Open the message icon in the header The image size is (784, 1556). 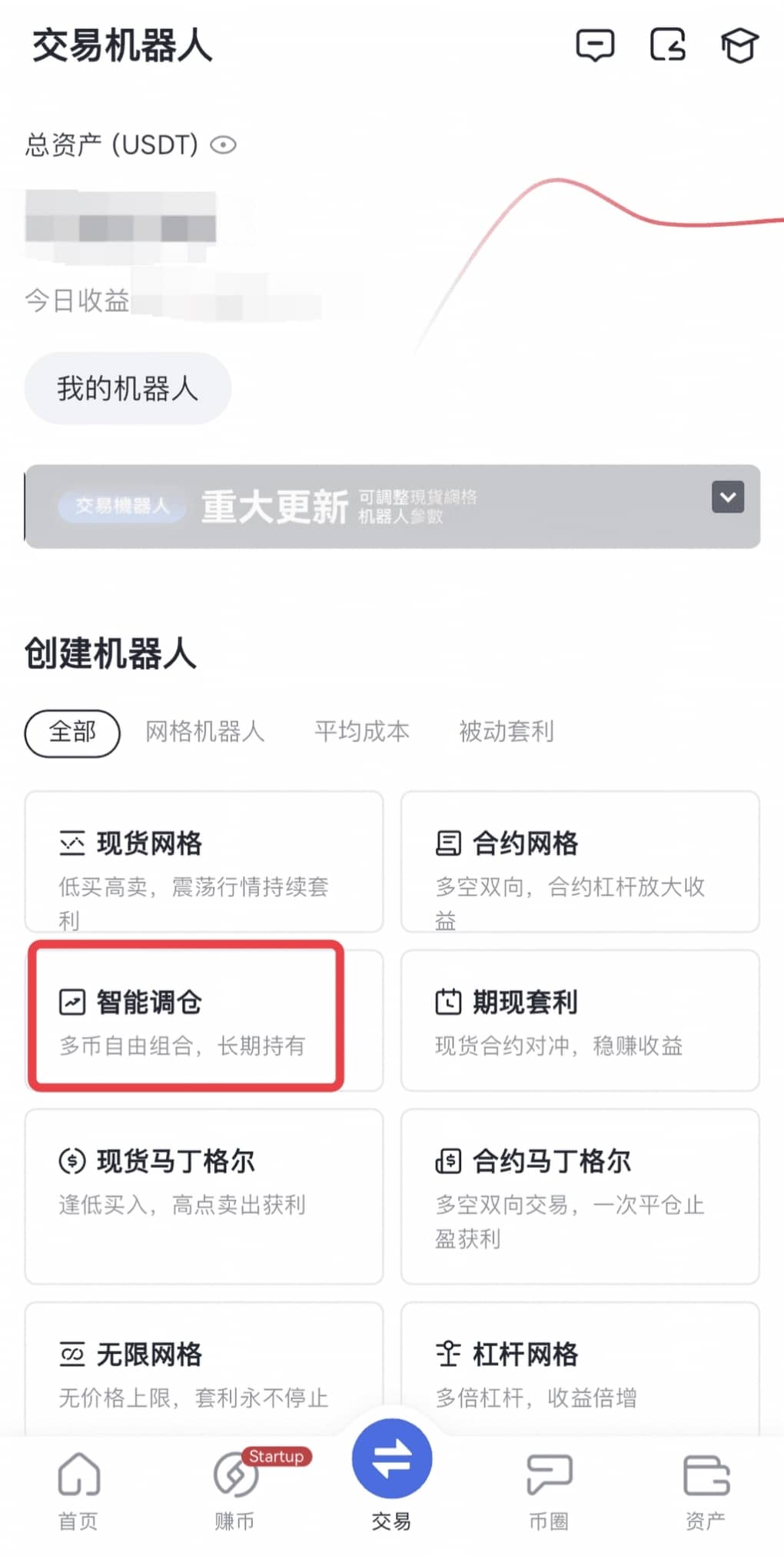coord(595,45)
